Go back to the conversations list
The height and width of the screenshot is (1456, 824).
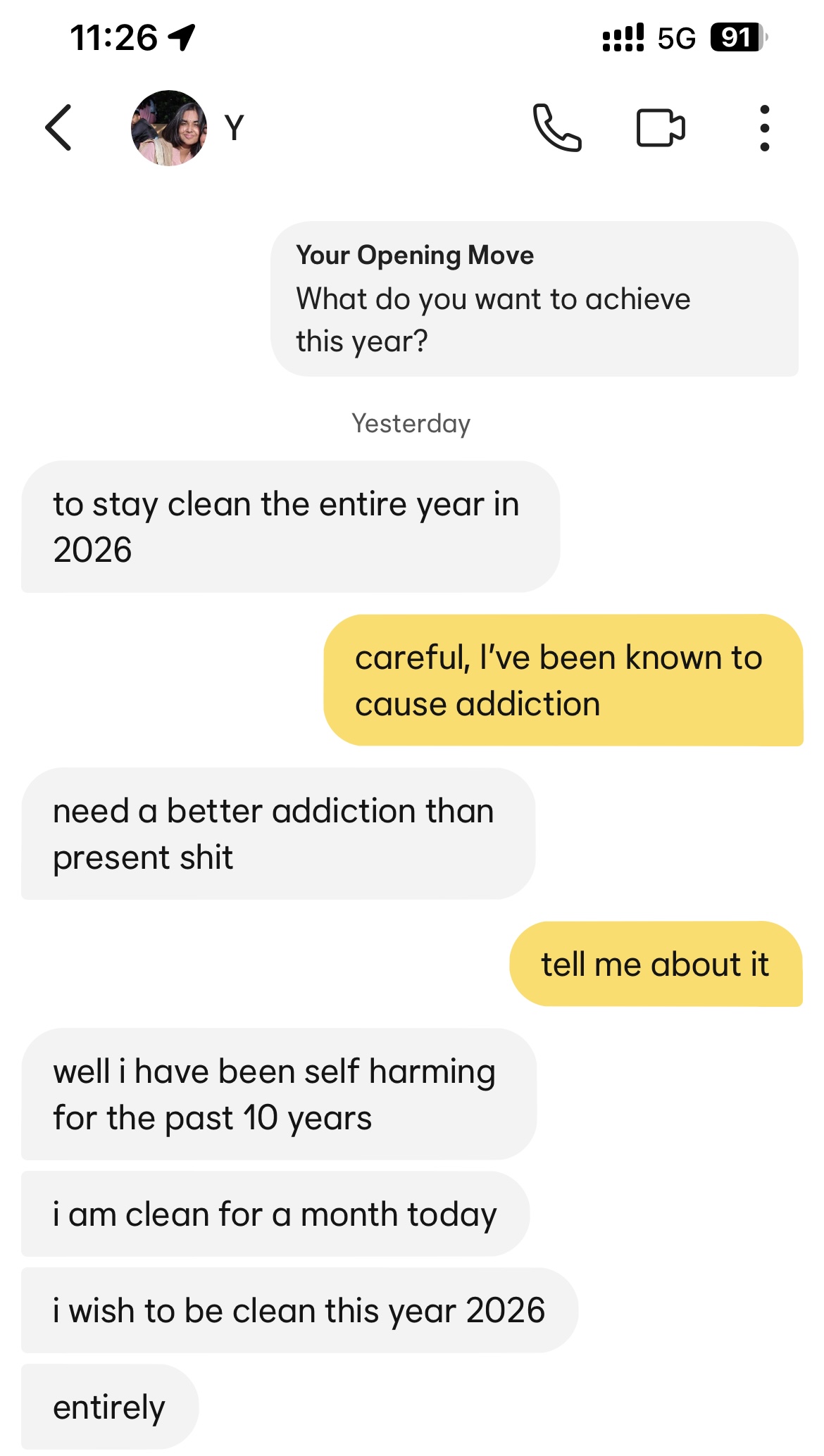[58, 127]
